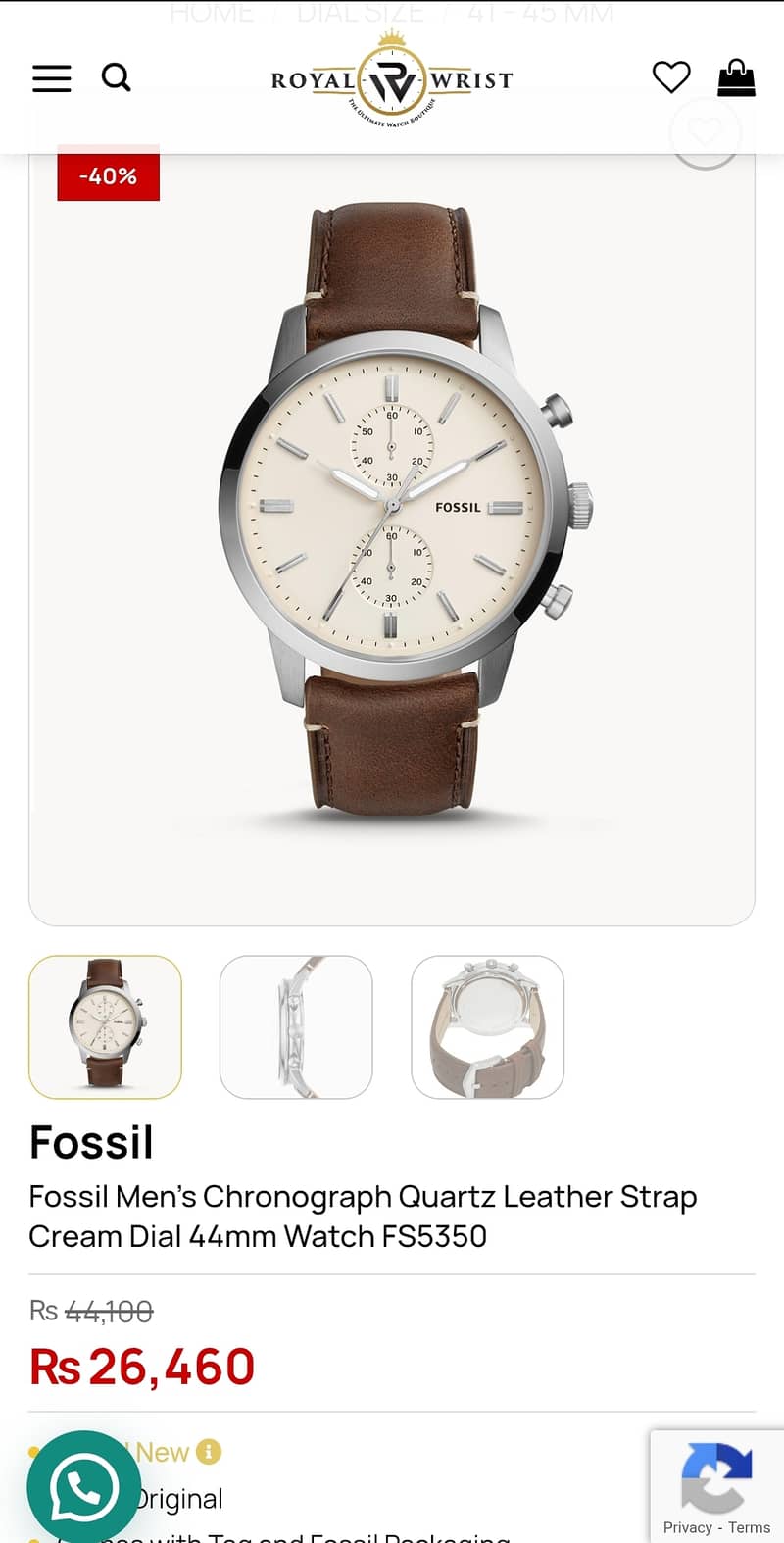Select the front-view watch thumbnail
This screenshot has width=784, height=1543.
105,1027
